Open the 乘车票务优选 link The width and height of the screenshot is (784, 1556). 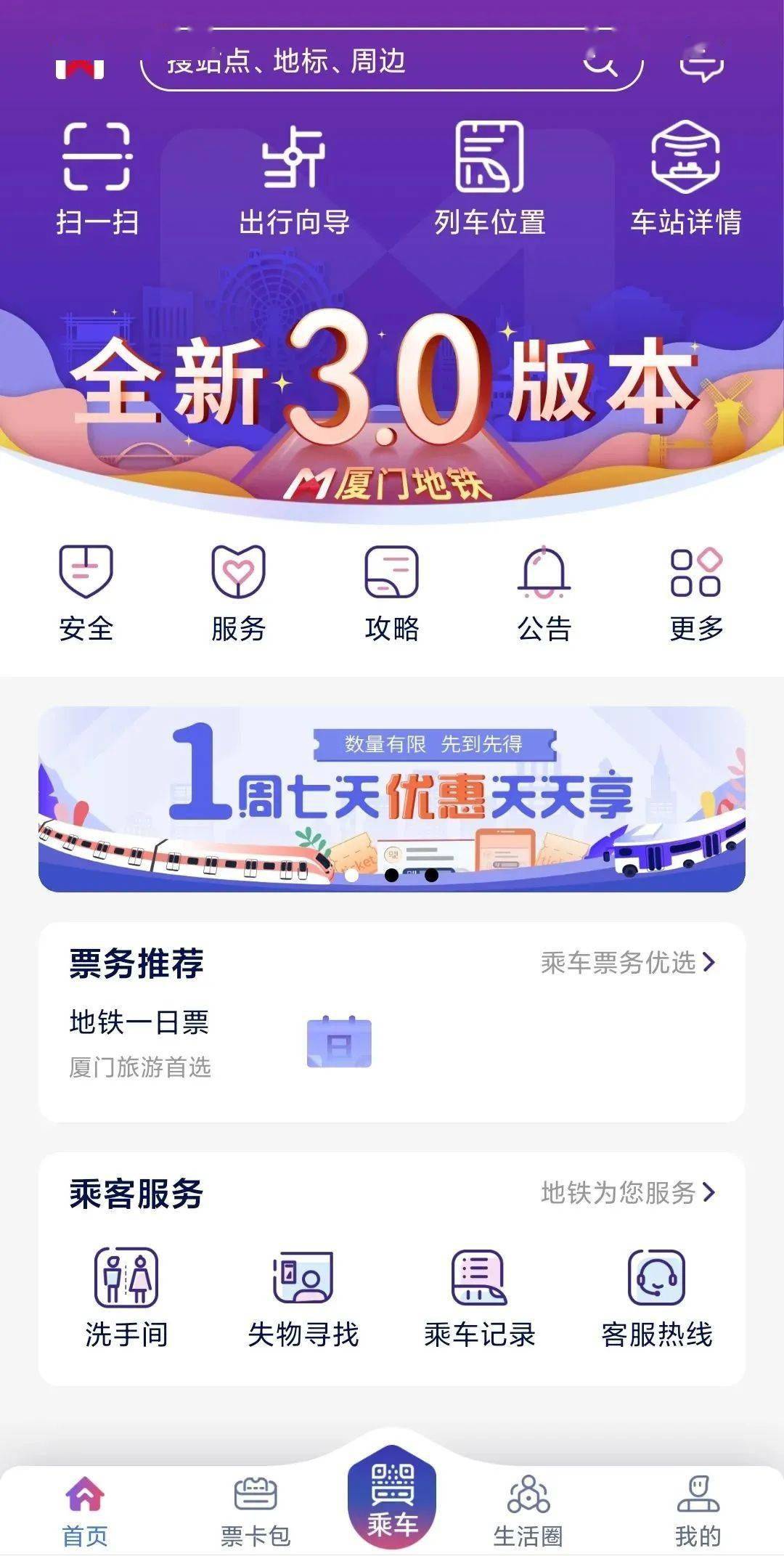tap(629, 963)
